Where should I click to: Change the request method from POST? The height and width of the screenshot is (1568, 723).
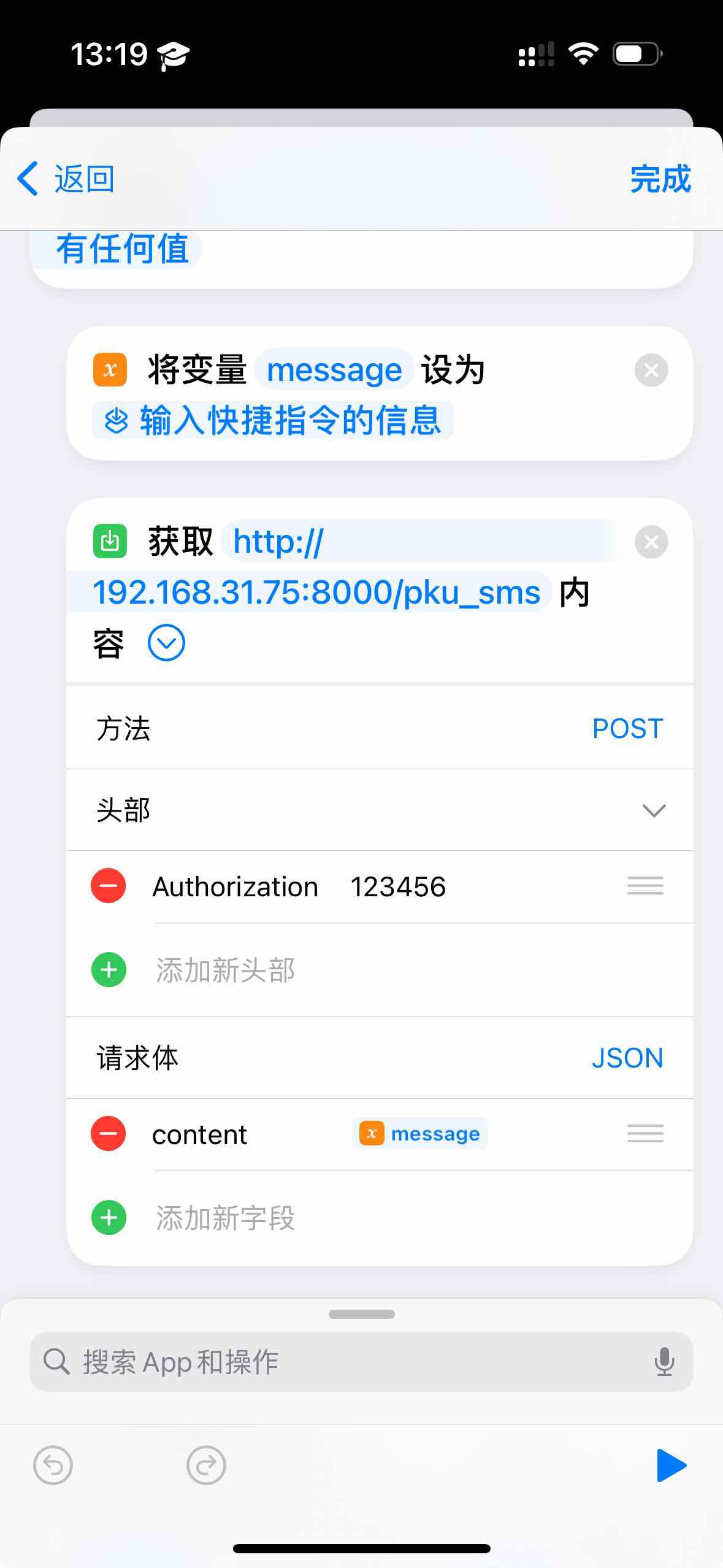(x=627, y=728)
